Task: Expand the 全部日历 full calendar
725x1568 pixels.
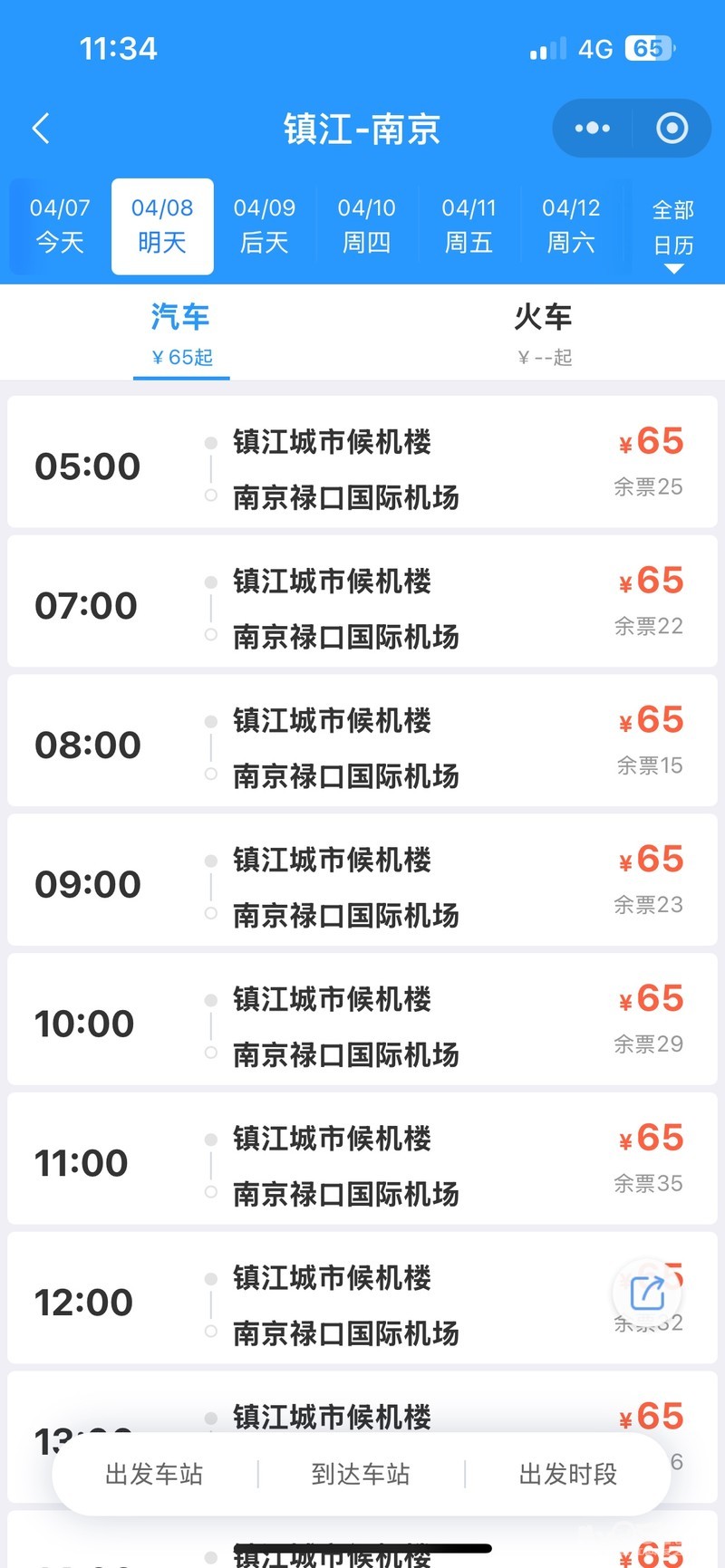Action: point(673,231)
